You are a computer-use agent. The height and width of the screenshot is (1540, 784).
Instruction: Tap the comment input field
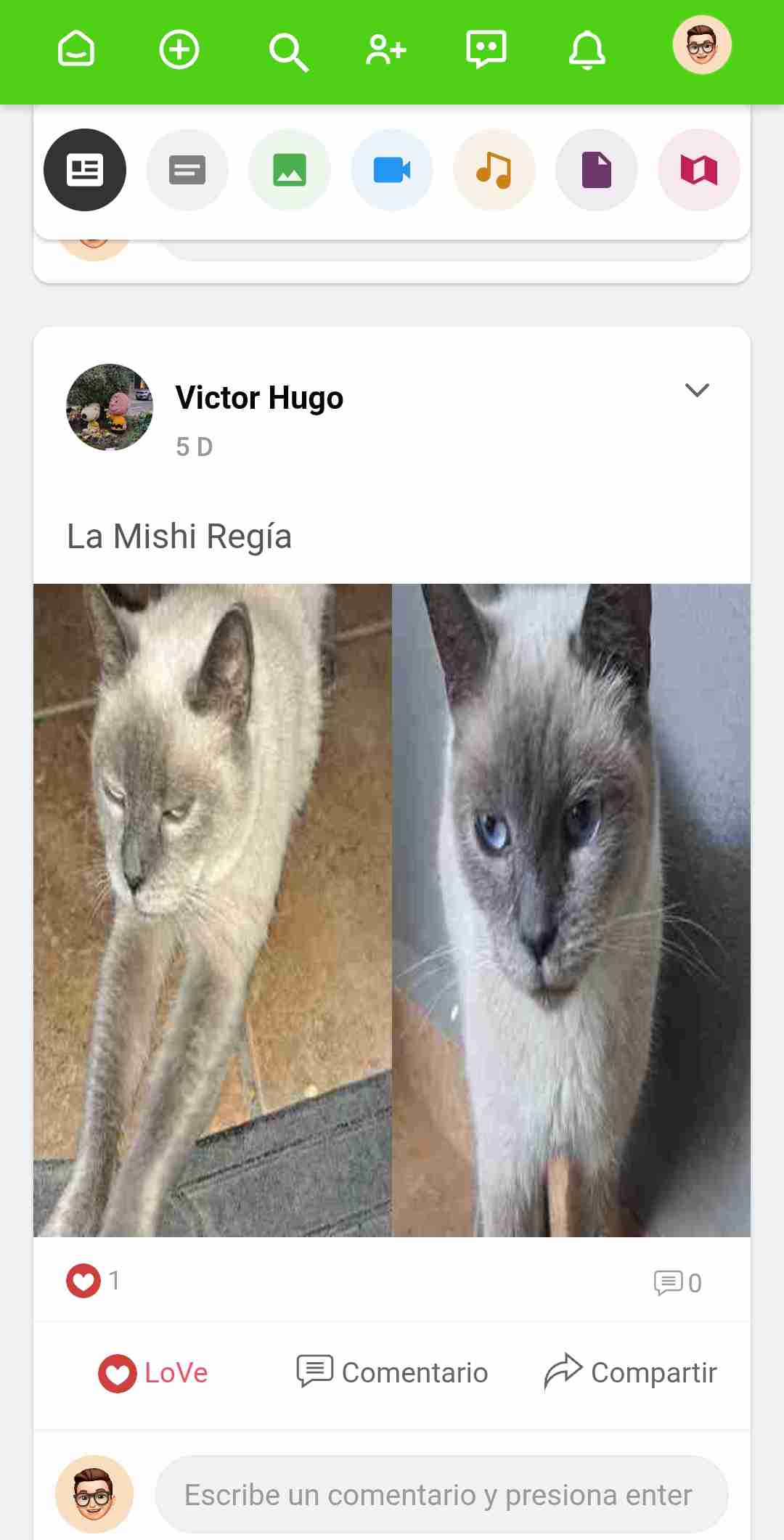(441, 1494)
